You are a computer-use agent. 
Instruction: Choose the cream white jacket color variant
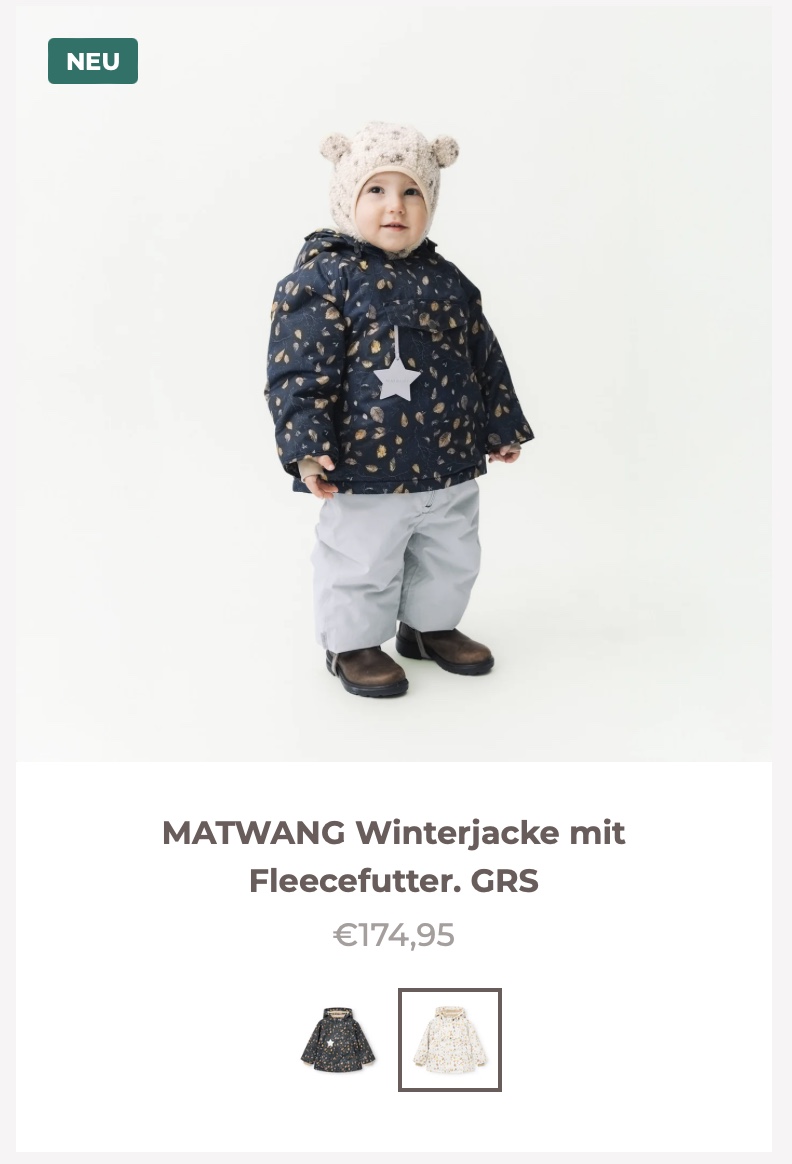[450, 1040]
